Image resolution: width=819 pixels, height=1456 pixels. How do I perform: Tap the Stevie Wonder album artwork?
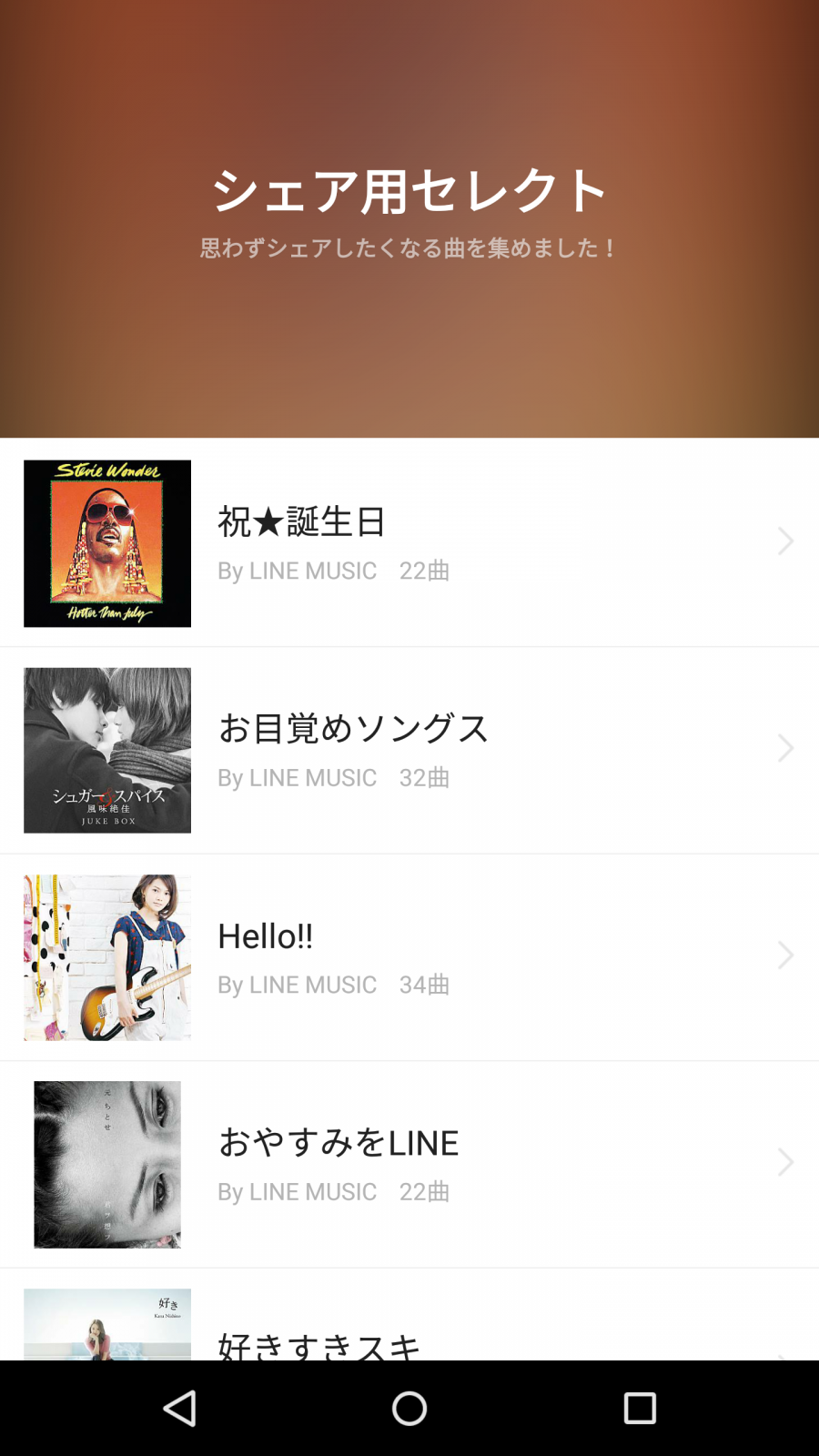106,542
